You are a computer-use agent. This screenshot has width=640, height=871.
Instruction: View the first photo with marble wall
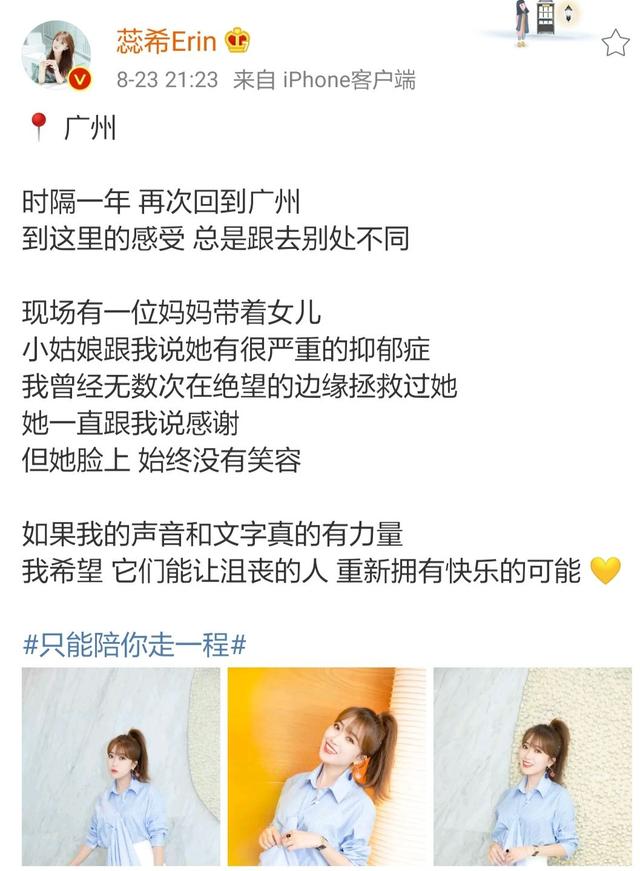[120, 767]
